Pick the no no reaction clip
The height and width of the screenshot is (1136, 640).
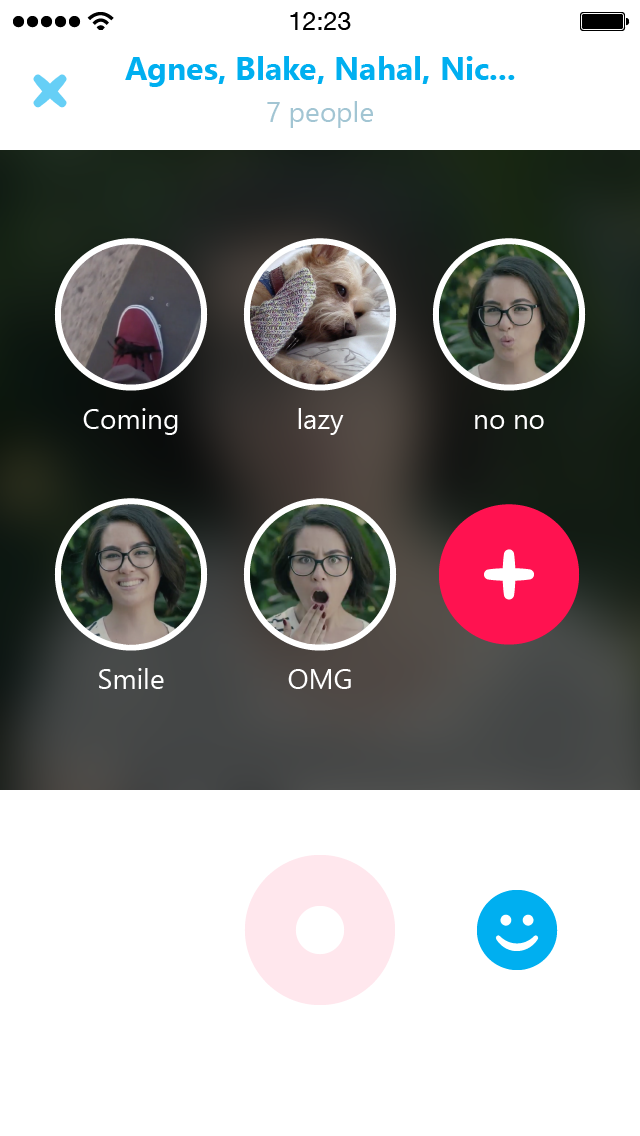tap(509, 314)
